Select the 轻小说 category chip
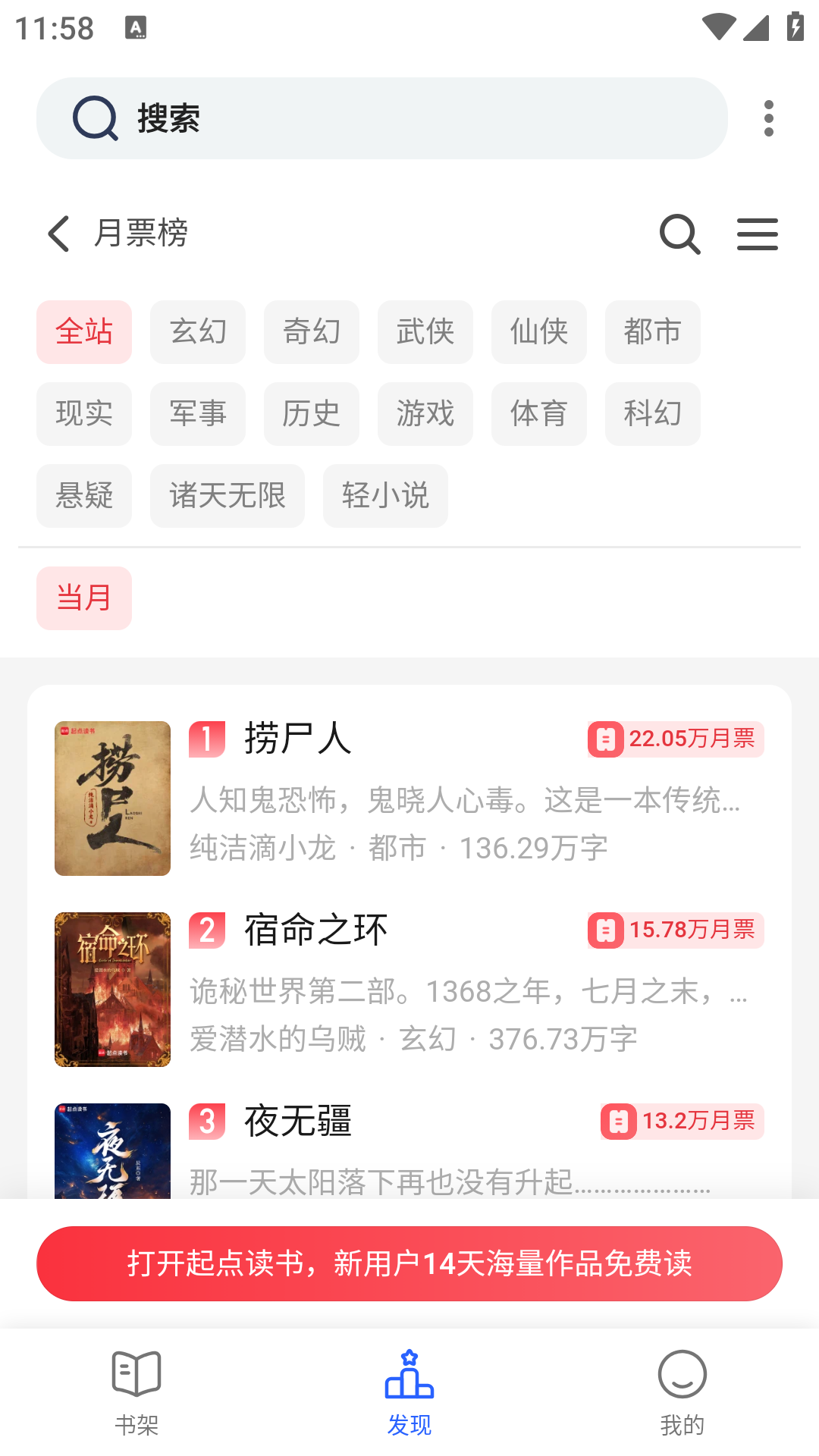This screenshot has height=1456, width=819. (384, 496)
